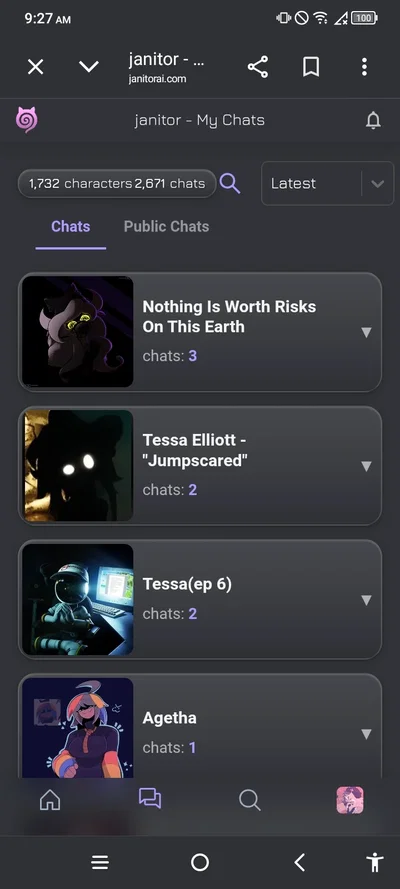Screen dimensions: 400x889
Task: Open the profile avatar in bottom navigation
Action: [x=350, y=800]
